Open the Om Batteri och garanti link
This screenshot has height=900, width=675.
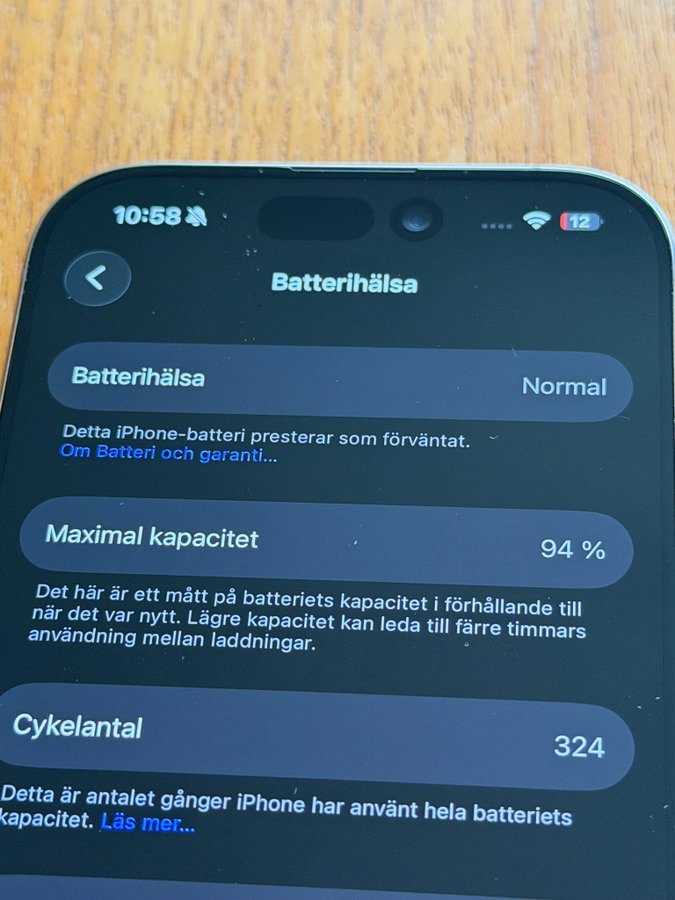pyautogui.click(x=168, y=455)
